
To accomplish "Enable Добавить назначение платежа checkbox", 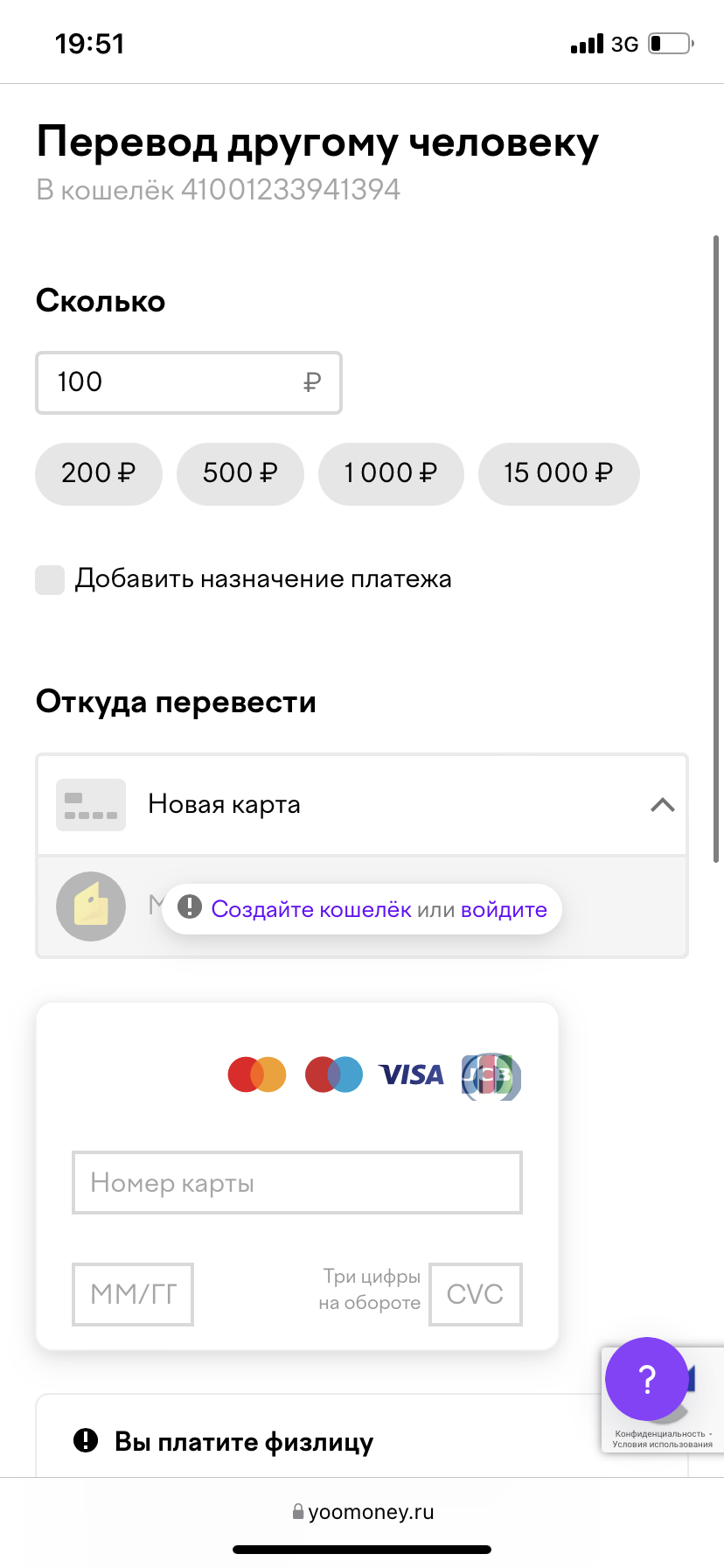I will pyautogui.click(x=50, y=579).
